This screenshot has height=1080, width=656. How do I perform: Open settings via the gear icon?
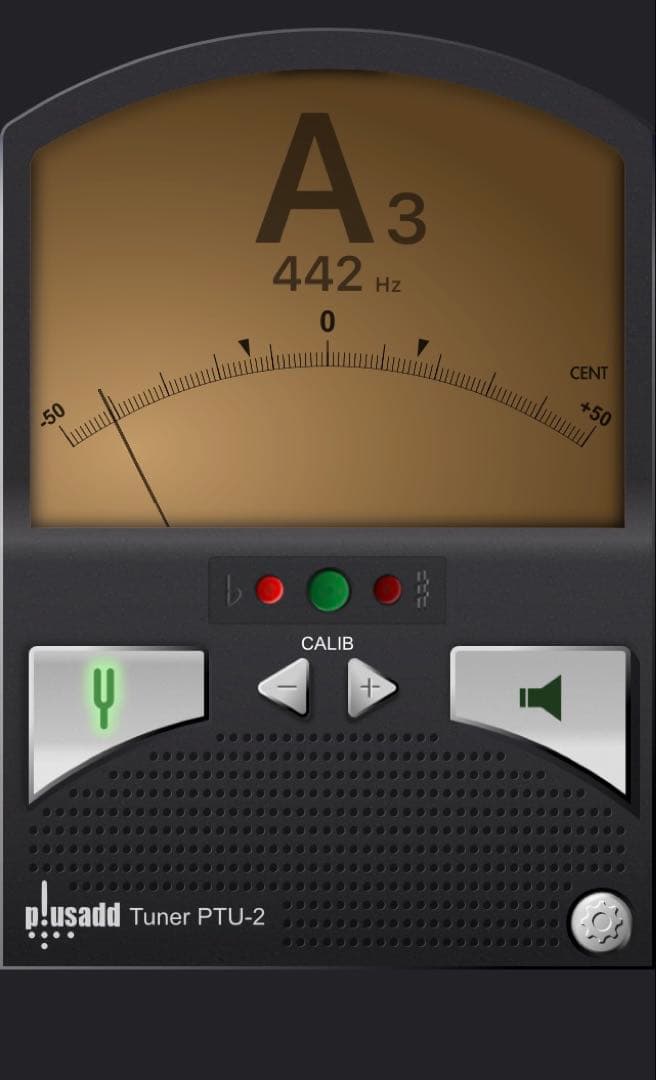(x=601, y=923)
